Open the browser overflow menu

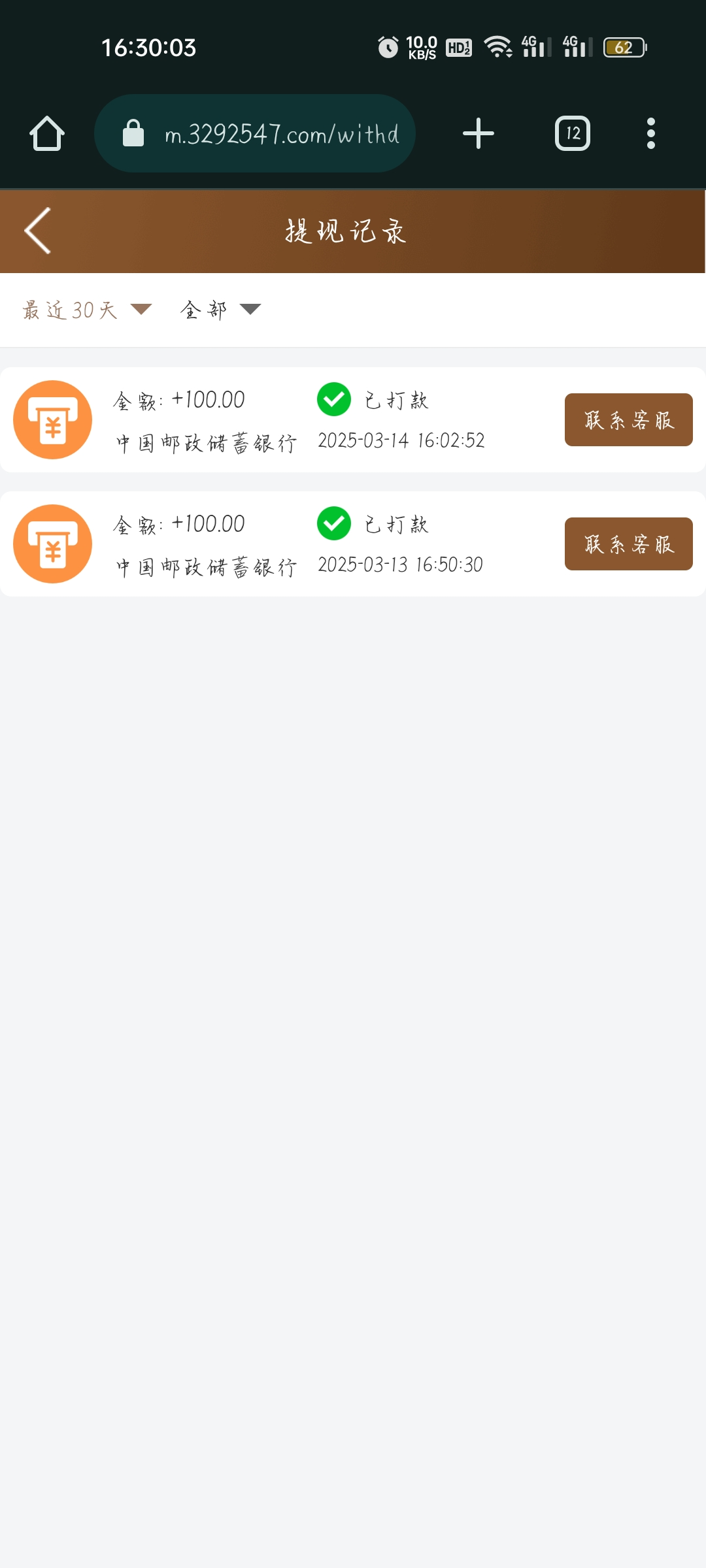click(x=650, y=134)
